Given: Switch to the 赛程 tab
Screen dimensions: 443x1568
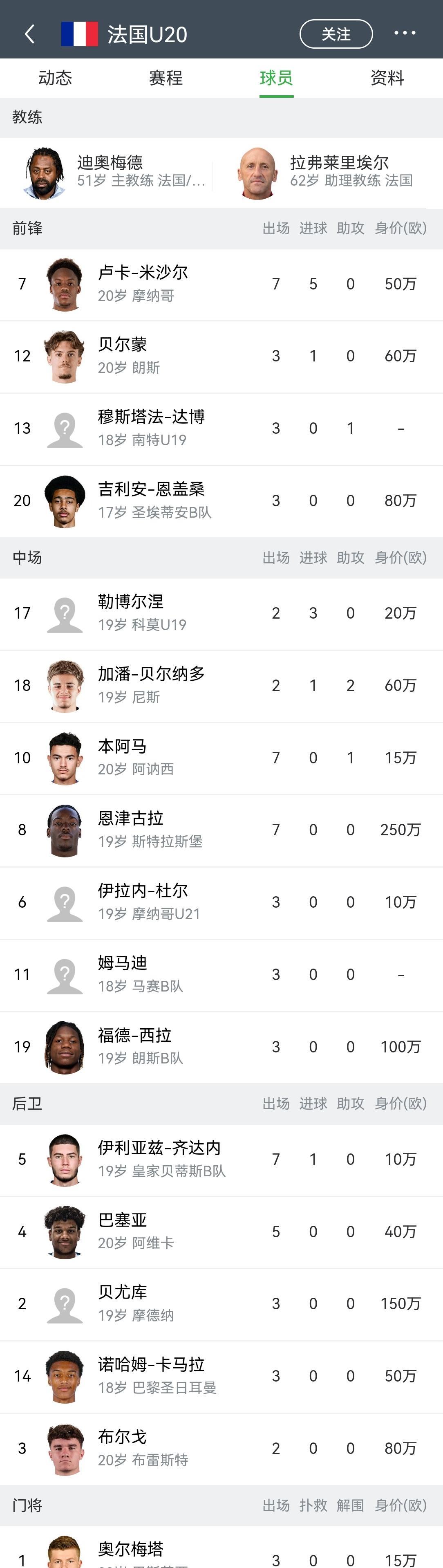Looking at the screenshot, I should tap(166, 78).
